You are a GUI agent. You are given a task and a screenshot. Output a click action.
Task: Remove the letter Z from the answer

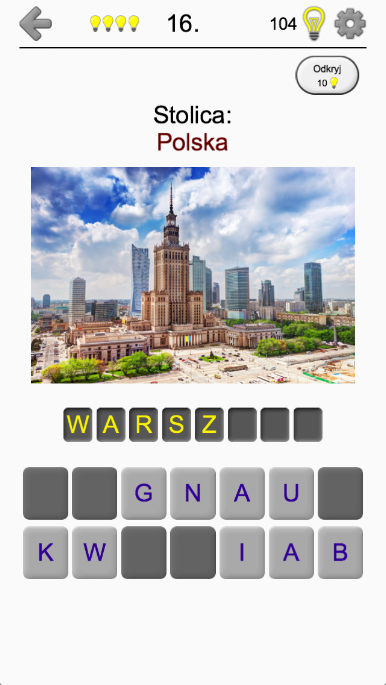[x=209, y=425]
